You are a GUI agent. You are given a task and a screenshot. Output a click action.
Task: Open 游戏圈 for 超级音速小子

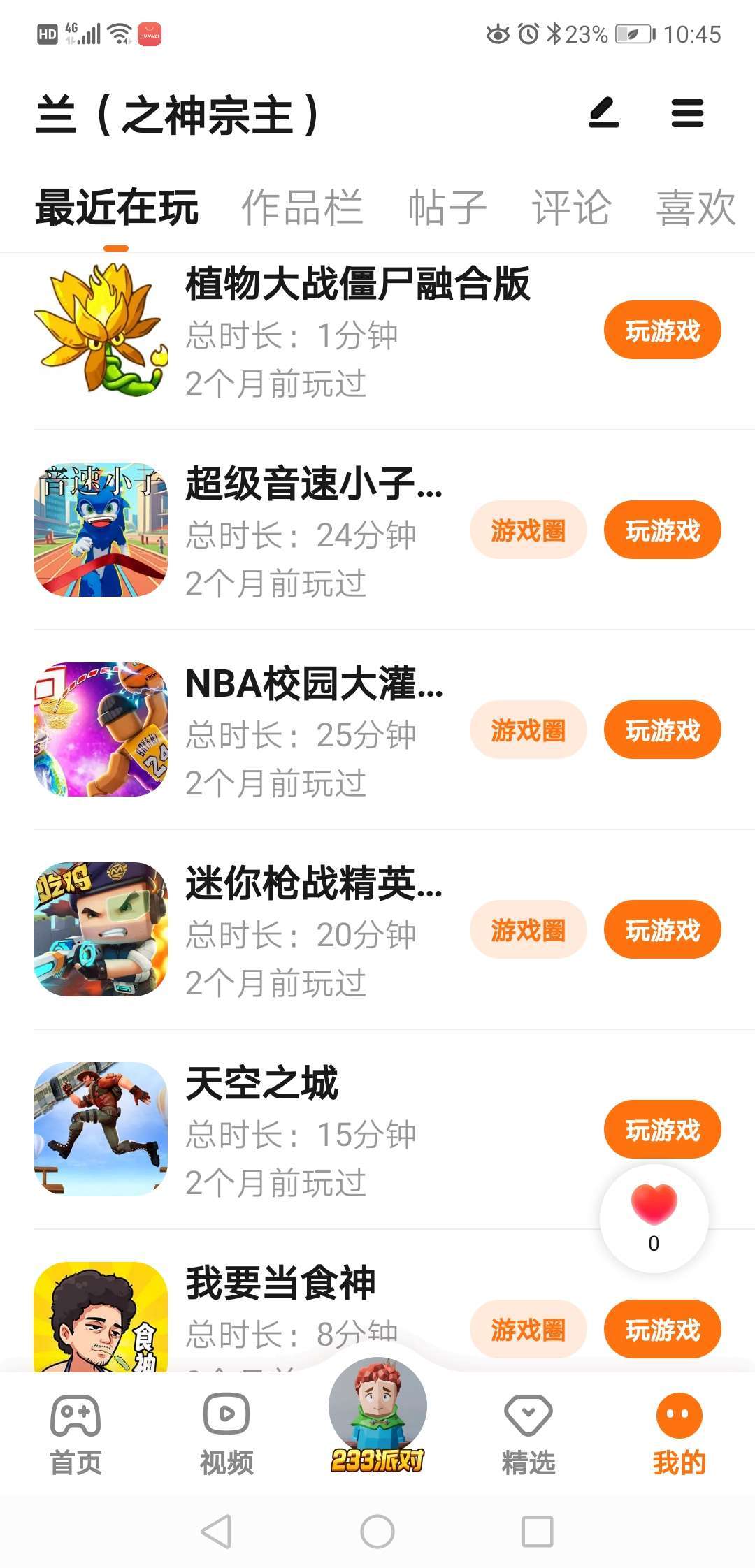(528, 530)
